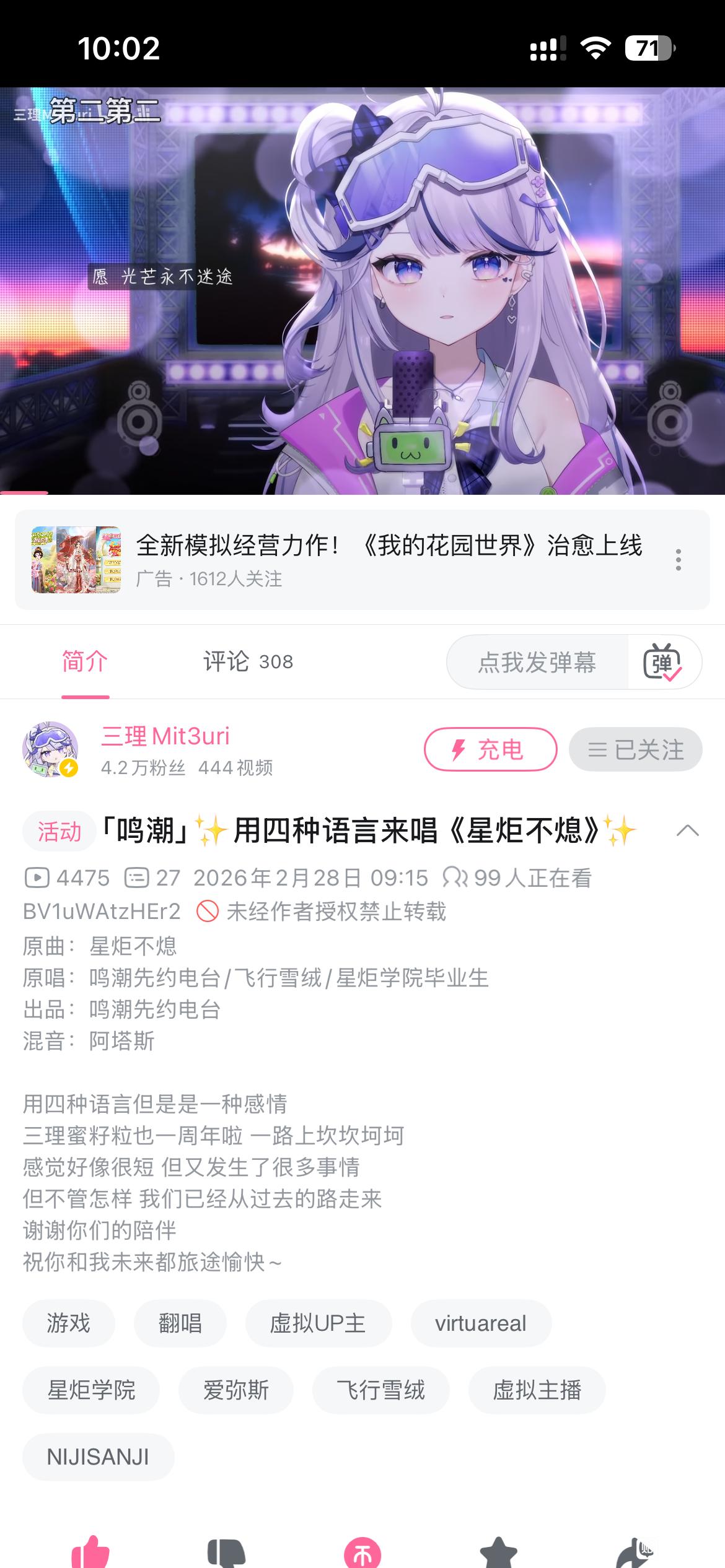
Task: Toggle the danmaku display icon
Action: click(x=663, y=663)
